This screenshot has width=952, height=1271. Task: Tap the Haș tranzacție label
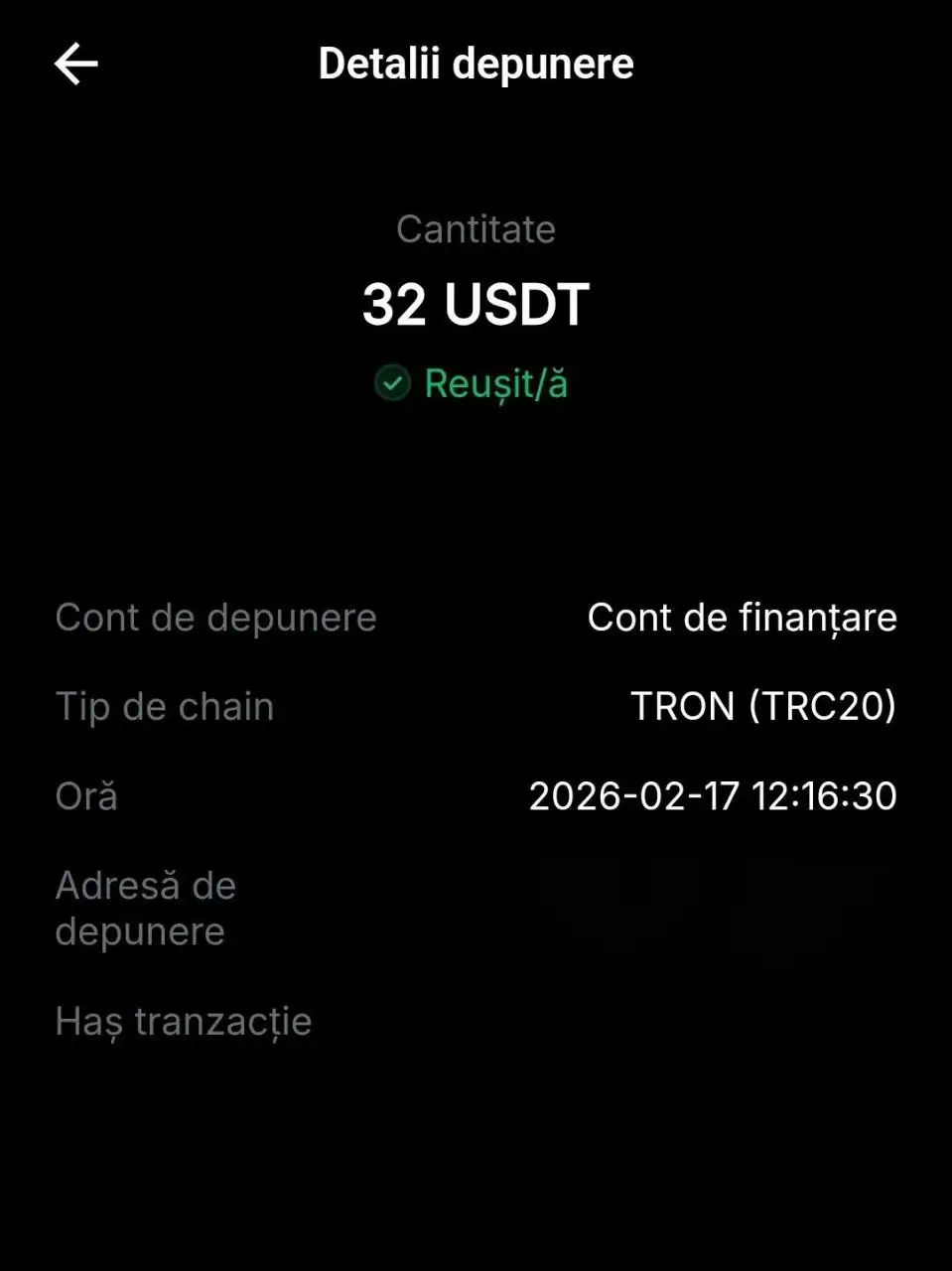coord(183,1021)
